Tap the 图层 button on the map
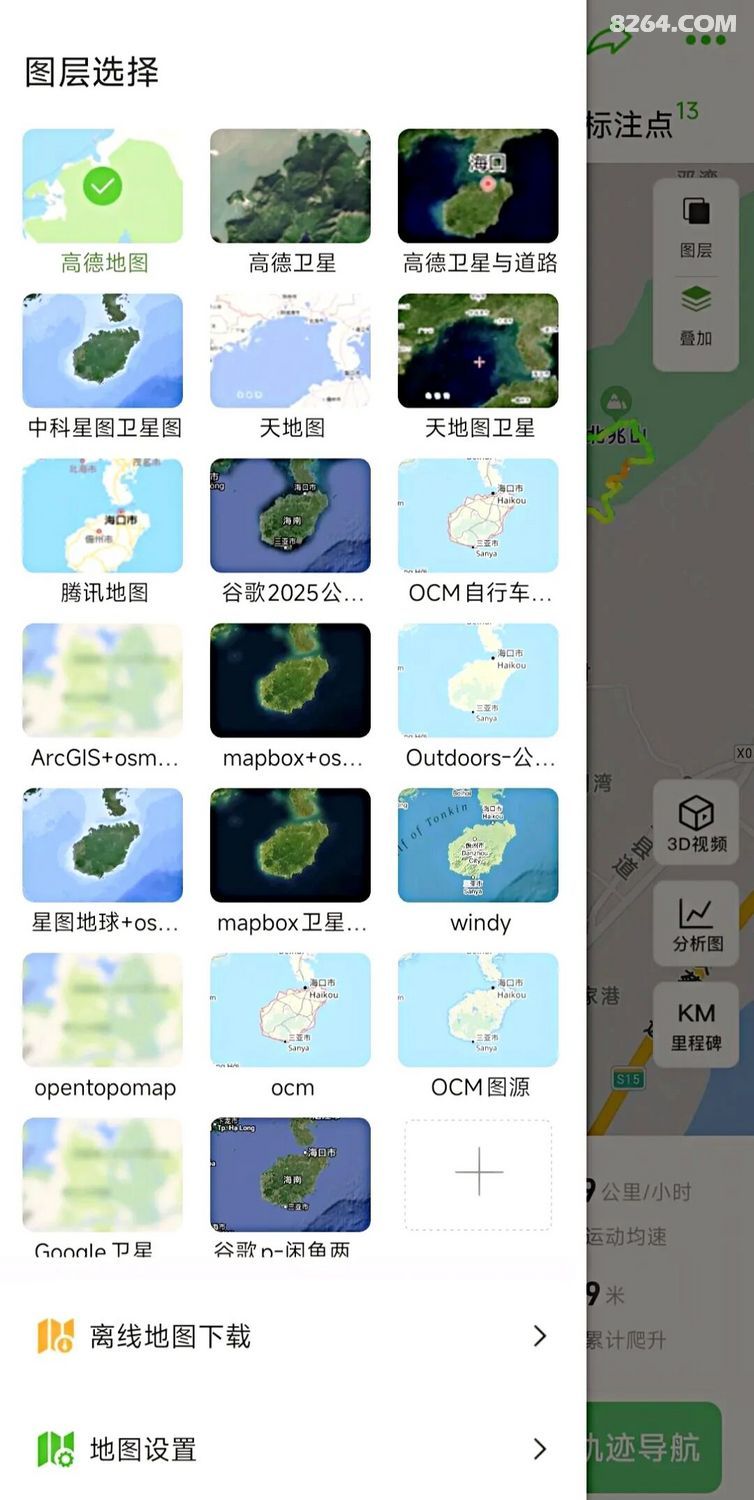The width and height of the screenshot is (754, 1500). [696, 226]
